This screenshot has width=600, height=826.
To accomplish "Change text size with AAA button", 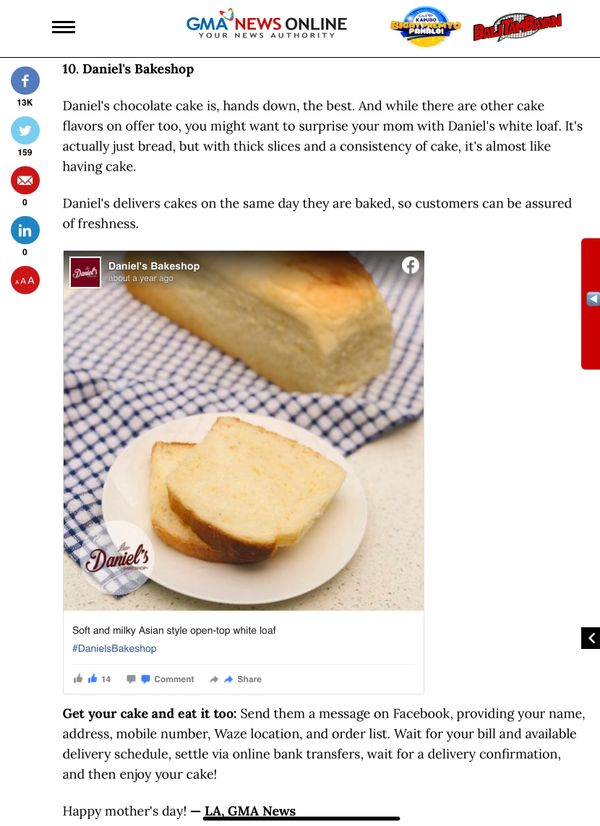I will pos(25,281).
